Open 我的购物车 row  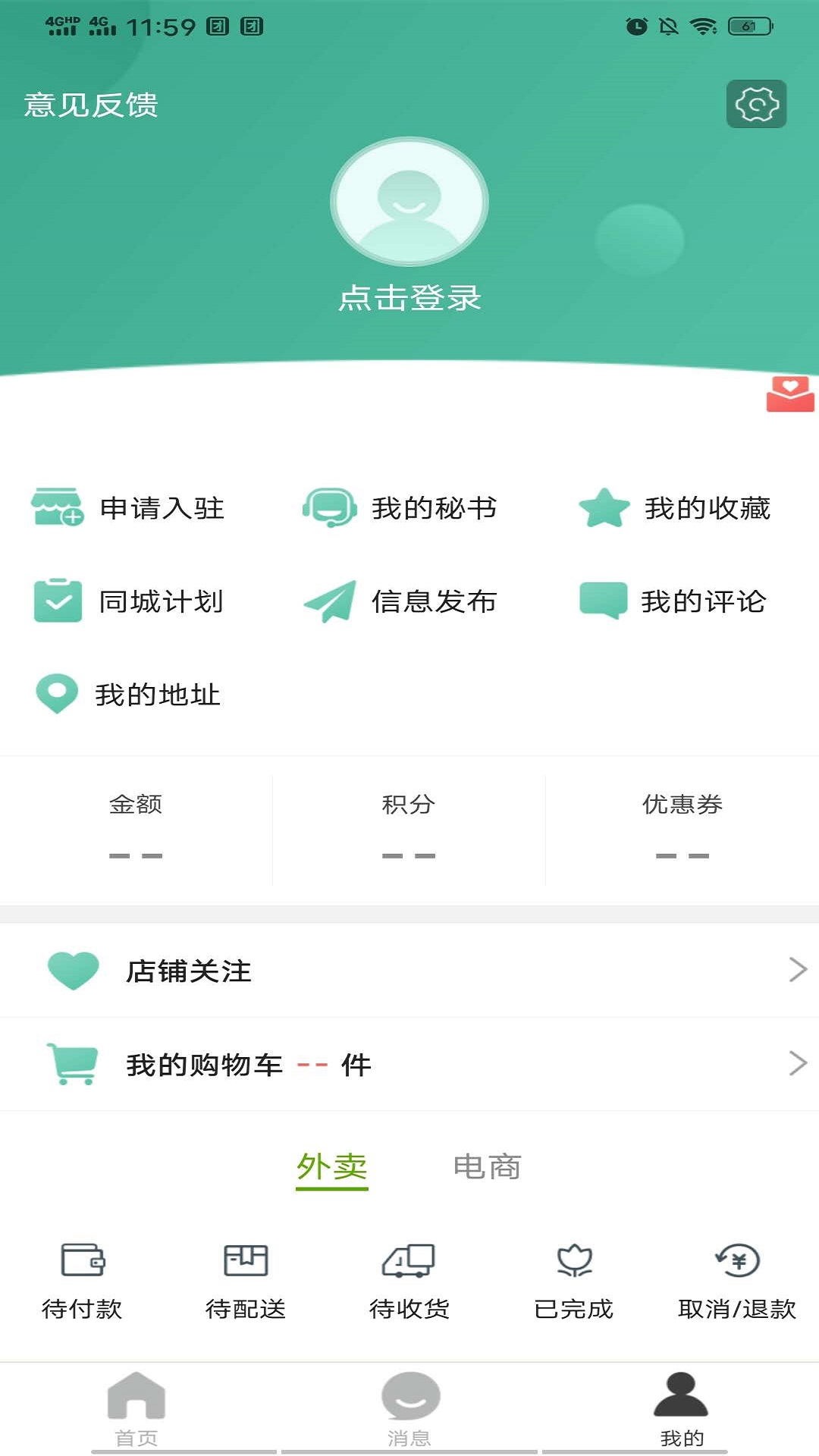tap(409, 1065)
